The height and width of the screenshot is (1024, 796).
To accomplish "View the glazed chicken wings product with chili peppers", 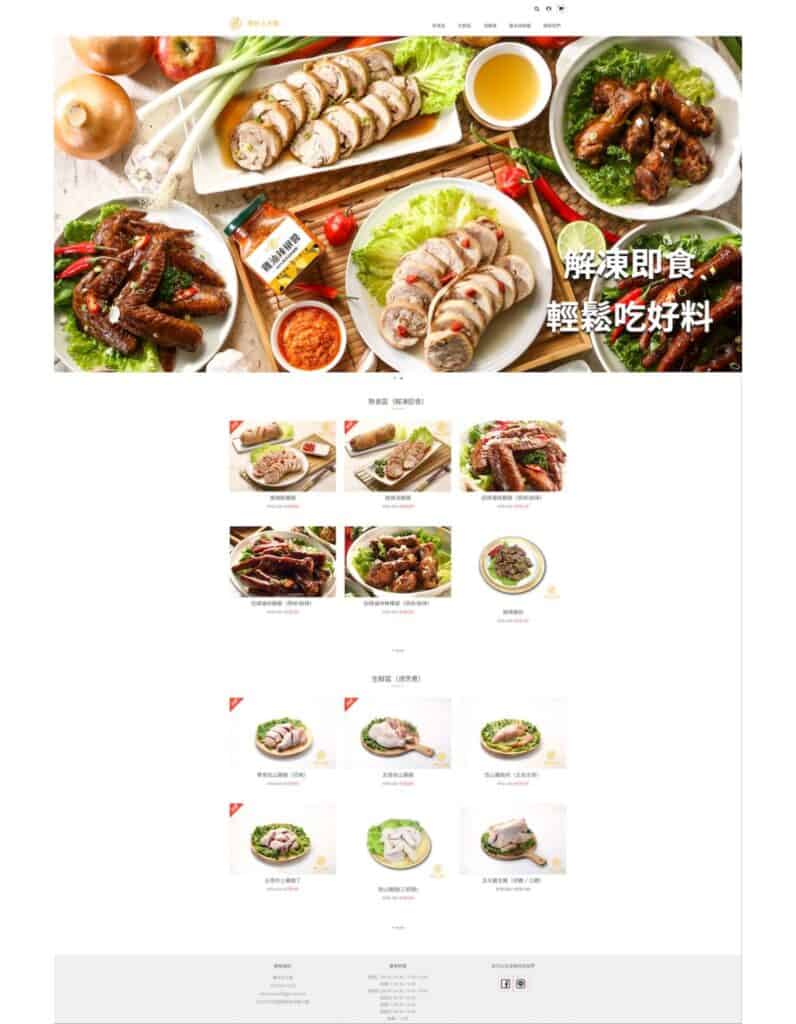I will (x=512, y=456).
